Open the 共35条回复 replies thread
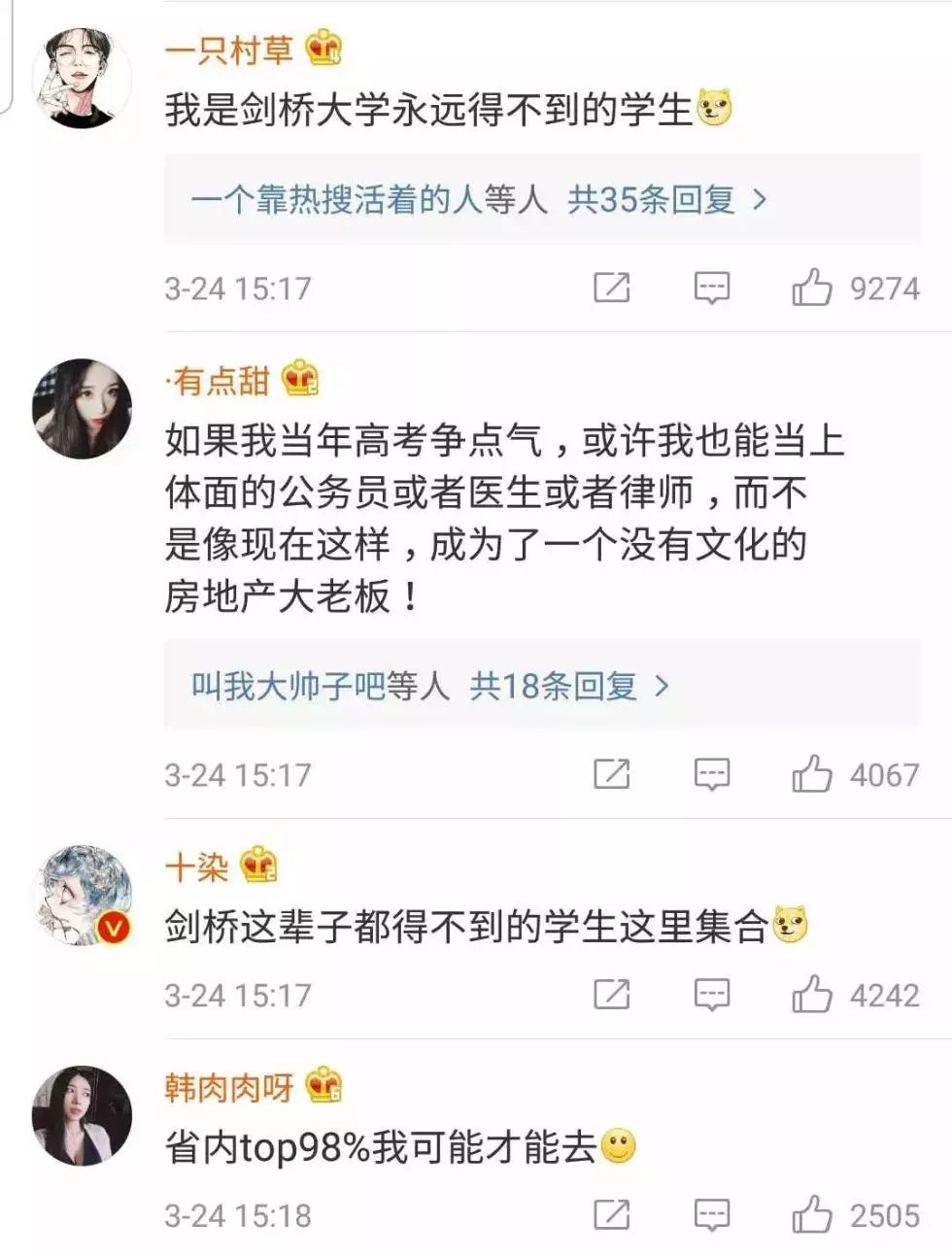 (x=666, y=200)
